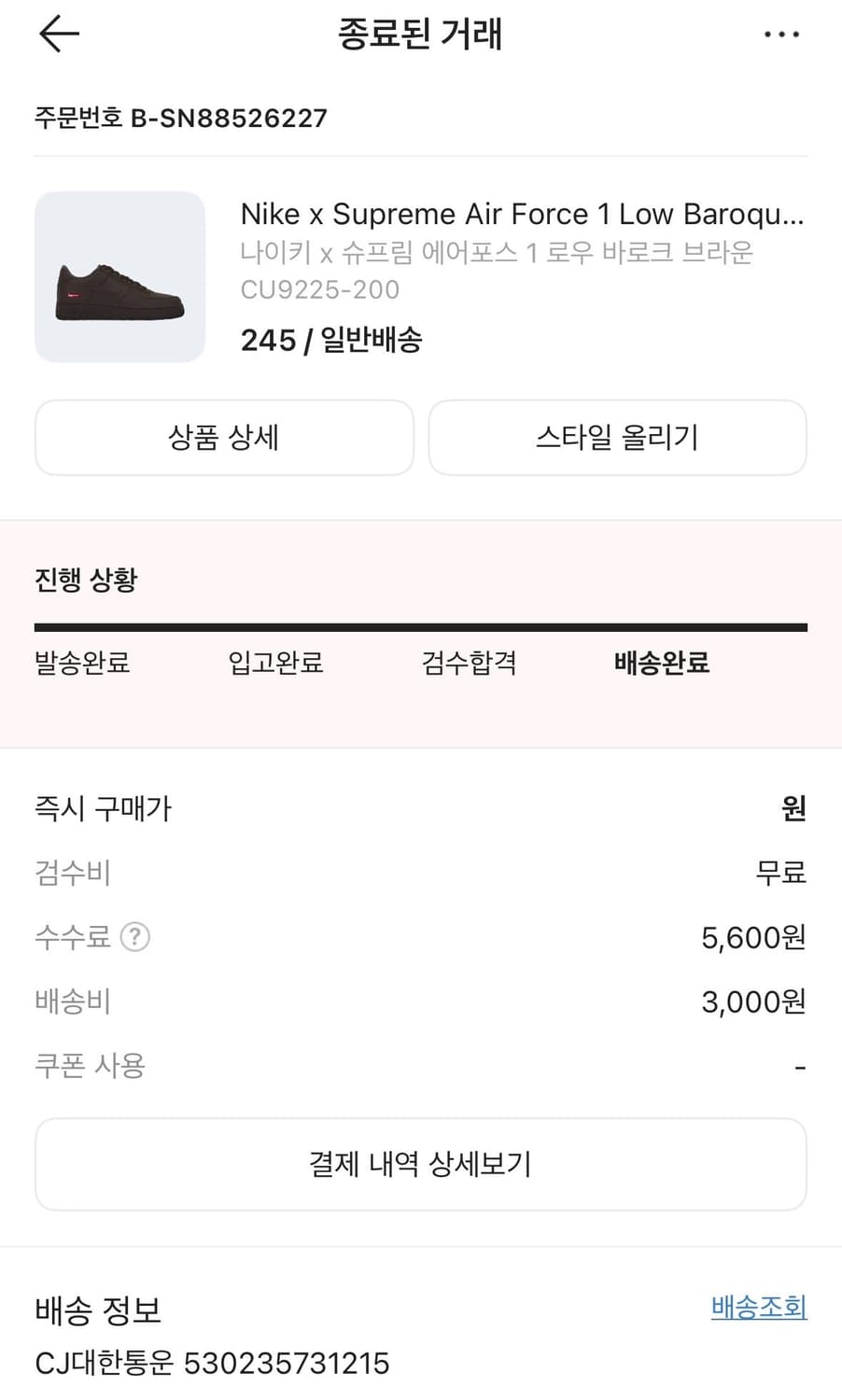This screenshot has height=1400, width=842.
Task: Tap 스타일 올리기 to post a style
Action: click(x=617, y=438)
